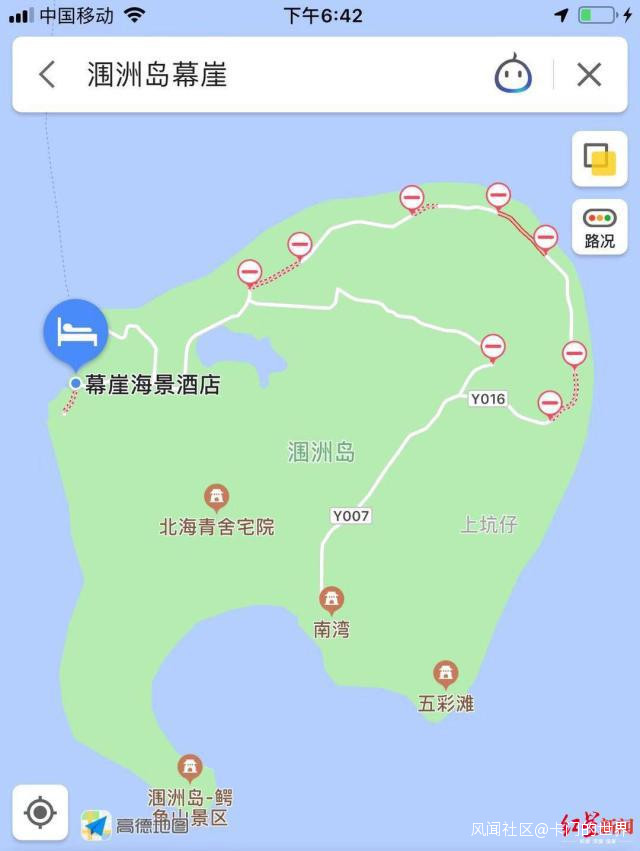
Task: Toggle the 路况 traffic button
Action: pos(599,227)
